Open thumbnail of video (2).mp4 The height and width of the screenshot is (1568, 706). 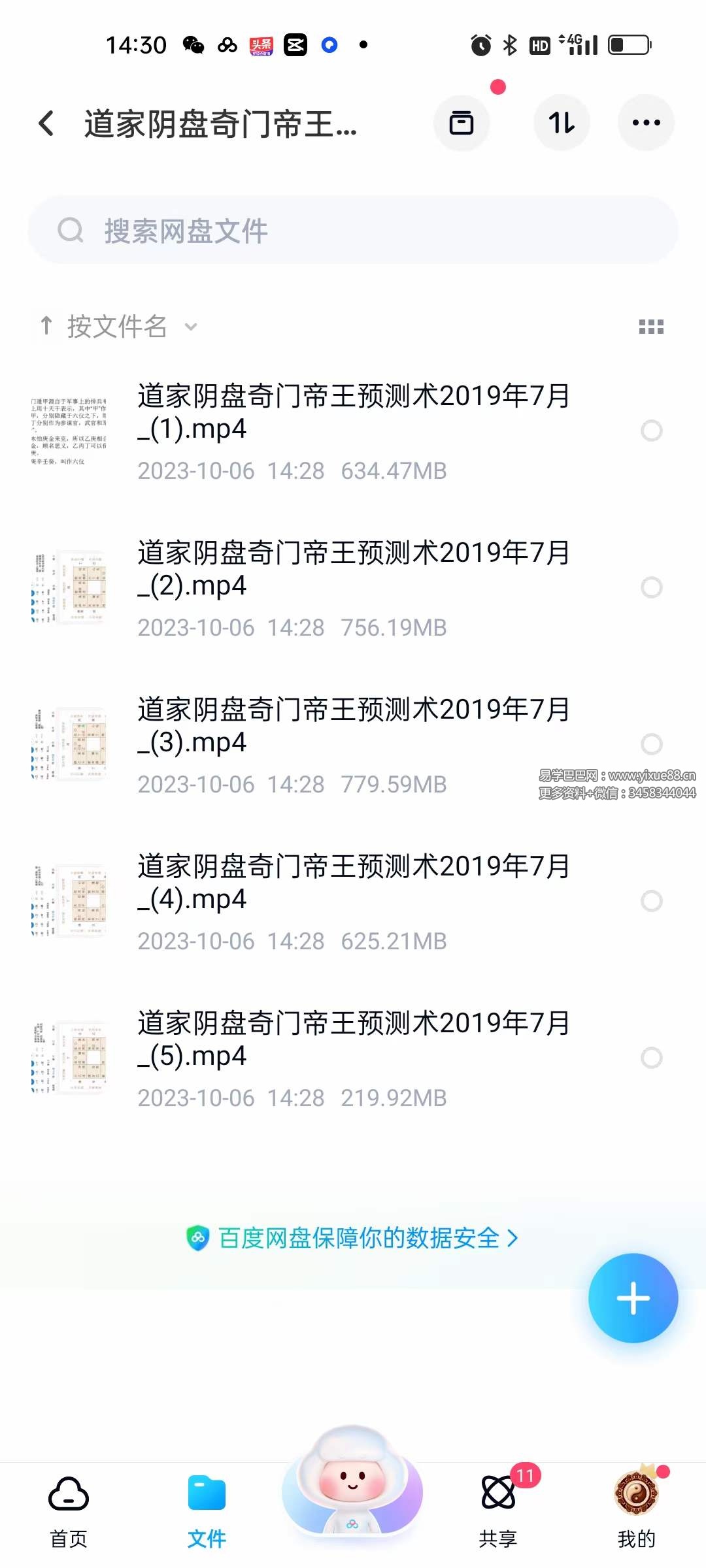click(x=70, y=587)
